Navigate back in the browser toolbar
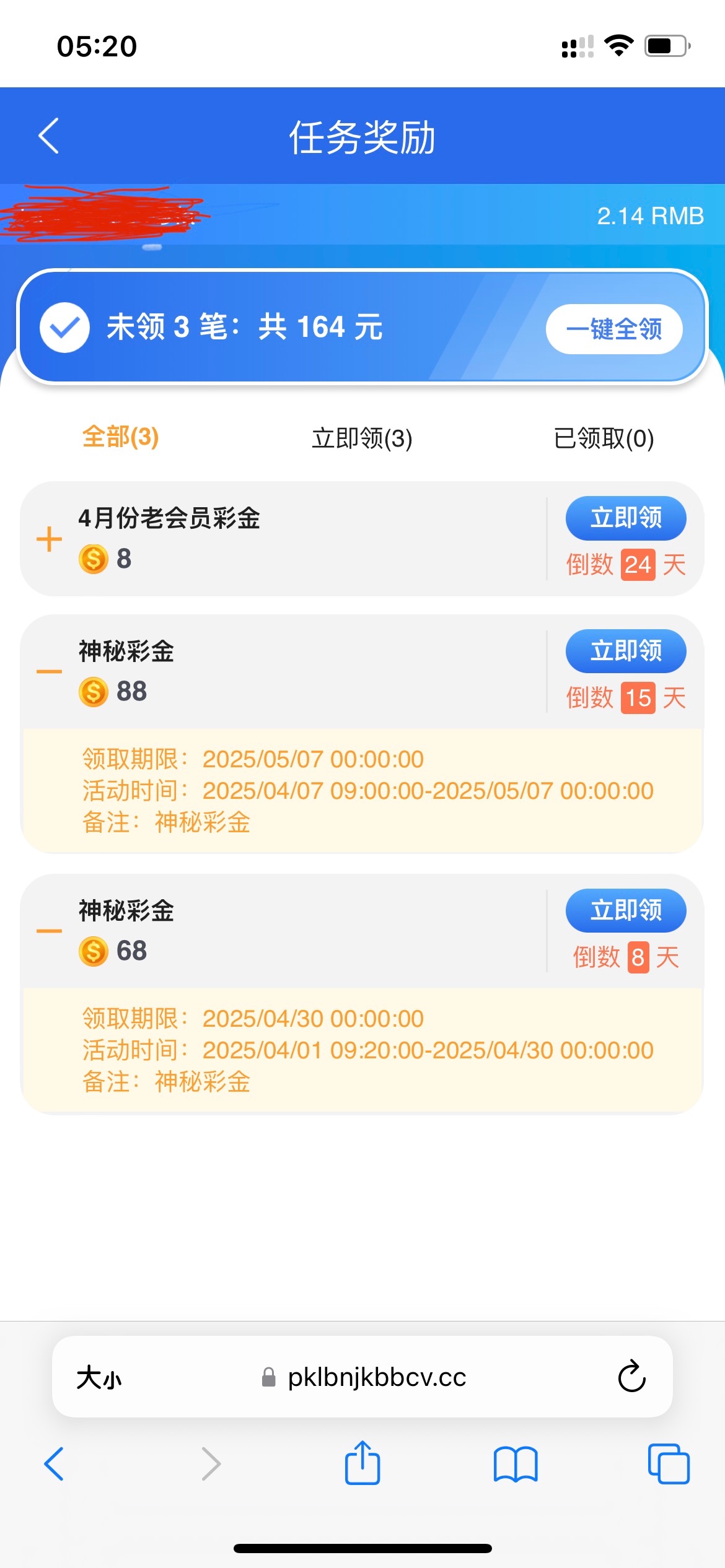The width and height of the screenshot is (725, 1568). pyautogui.click(x=55, y=1464)
